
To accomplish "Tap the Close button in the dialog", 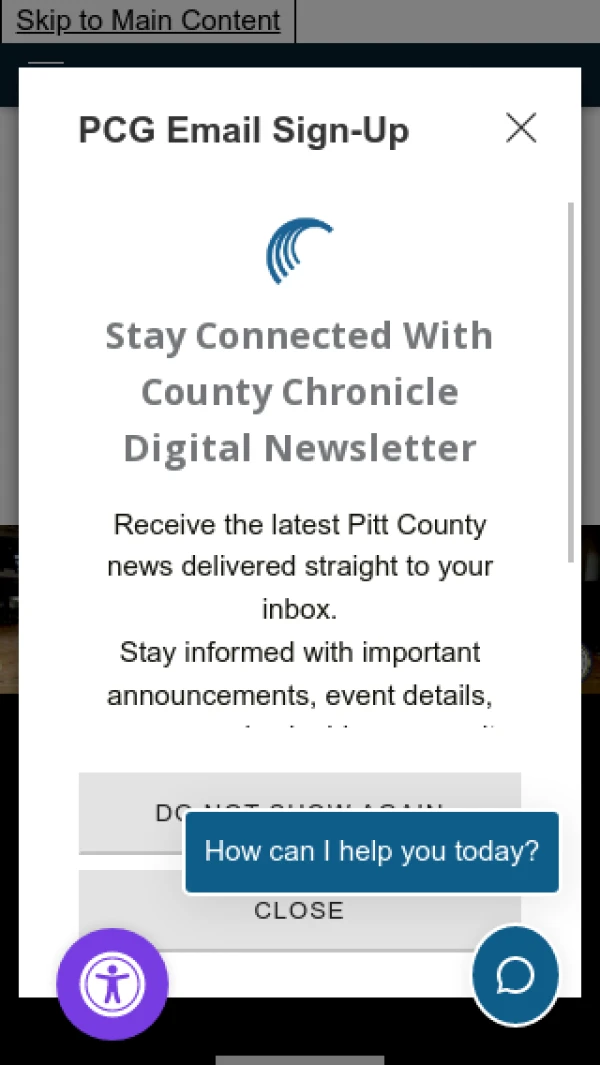I will click(299, 912).
